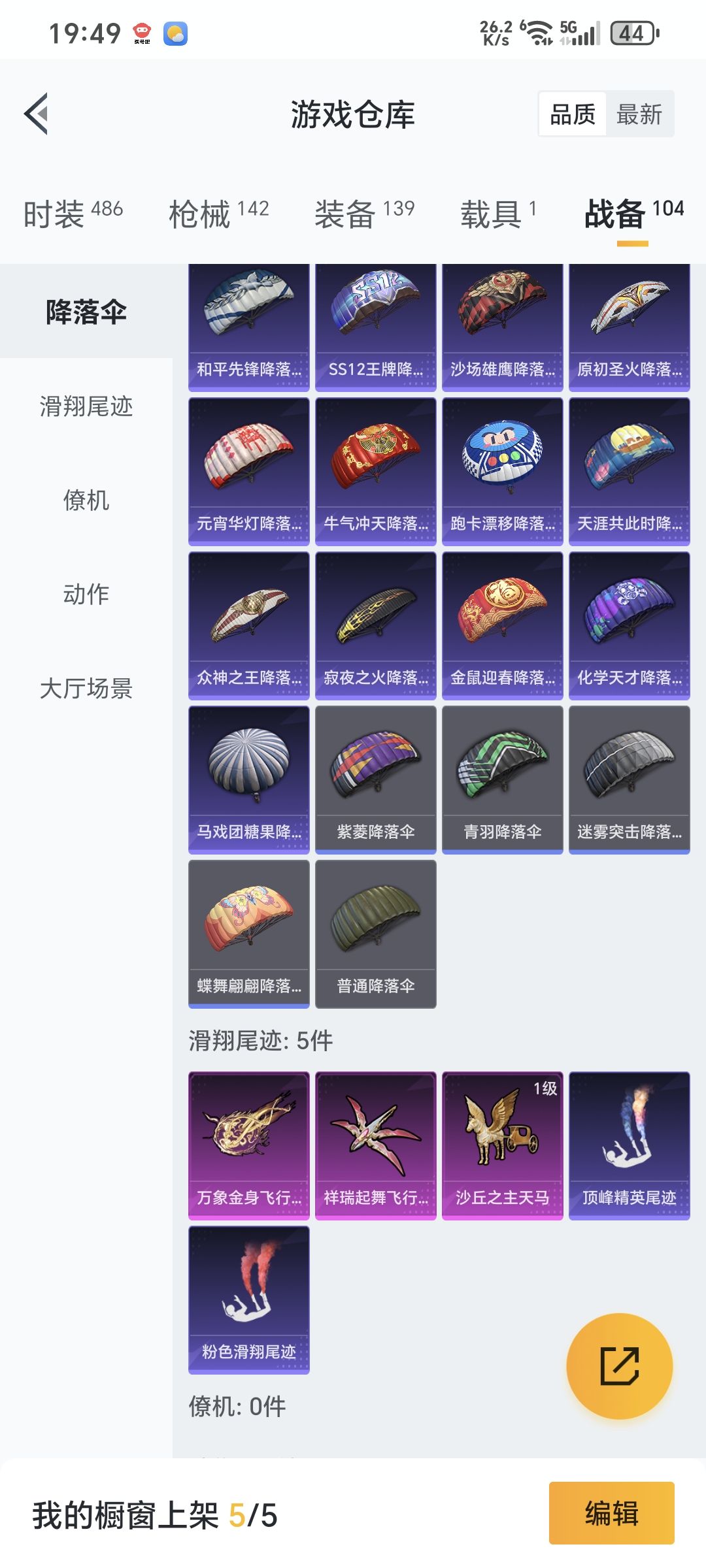
Task: Switch to the 载具 tab
Action: (498, 213)
